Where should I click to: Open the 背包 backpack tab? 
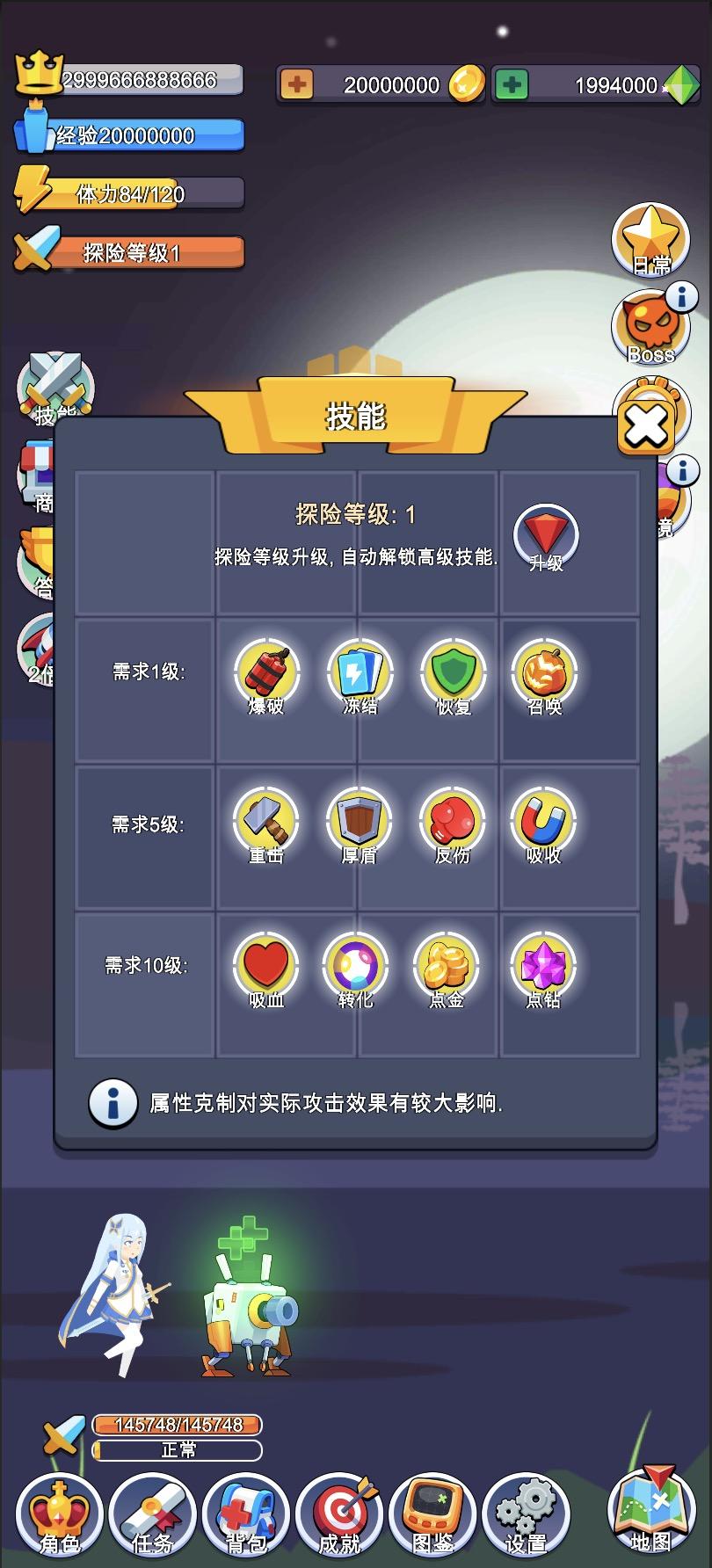pyautogui.click(x=246, y=1515)
